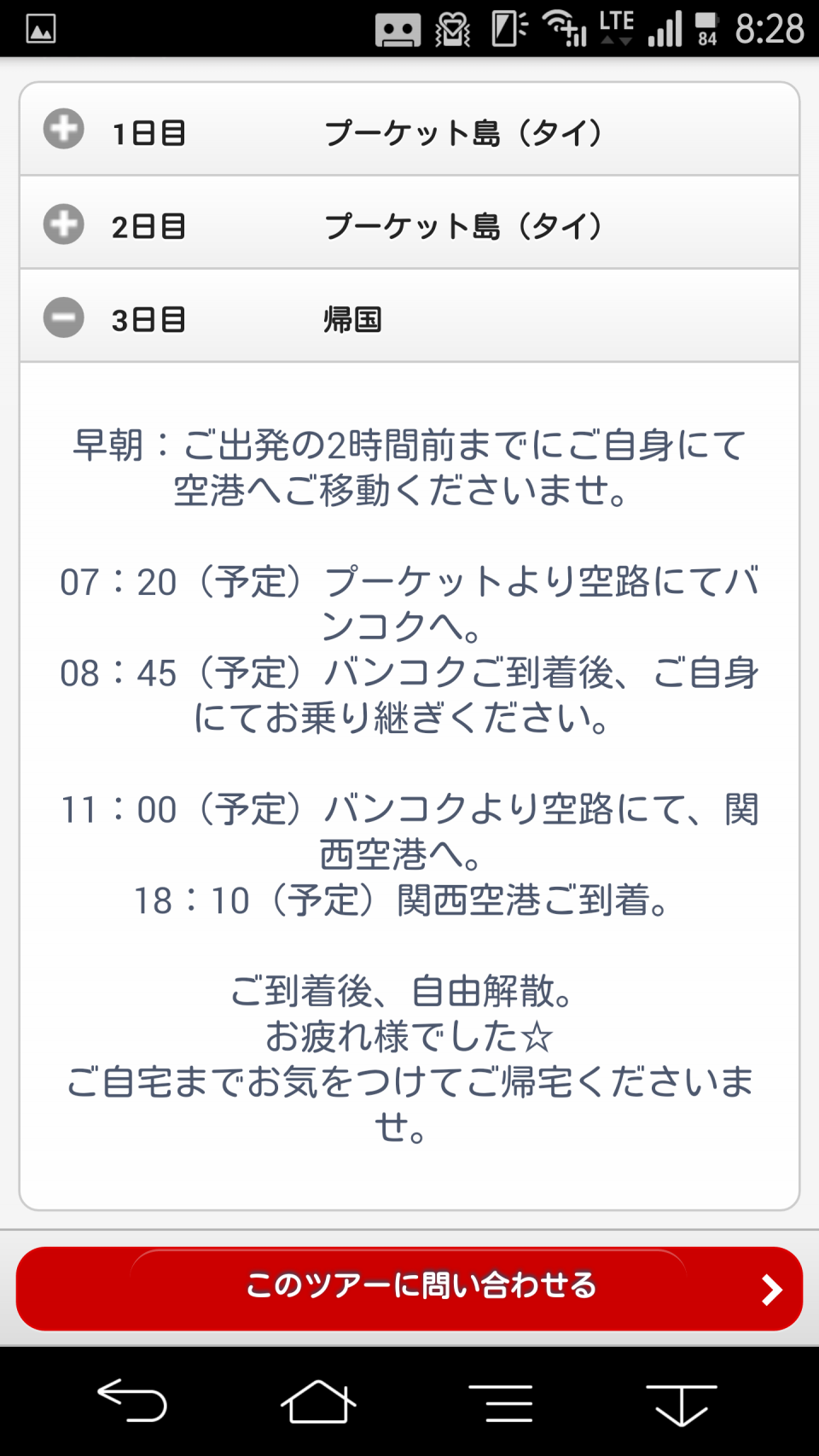The height and width of the screenshot is (1456, 819).
Task: Go back with the system back button
Action: coord(132,1401)
